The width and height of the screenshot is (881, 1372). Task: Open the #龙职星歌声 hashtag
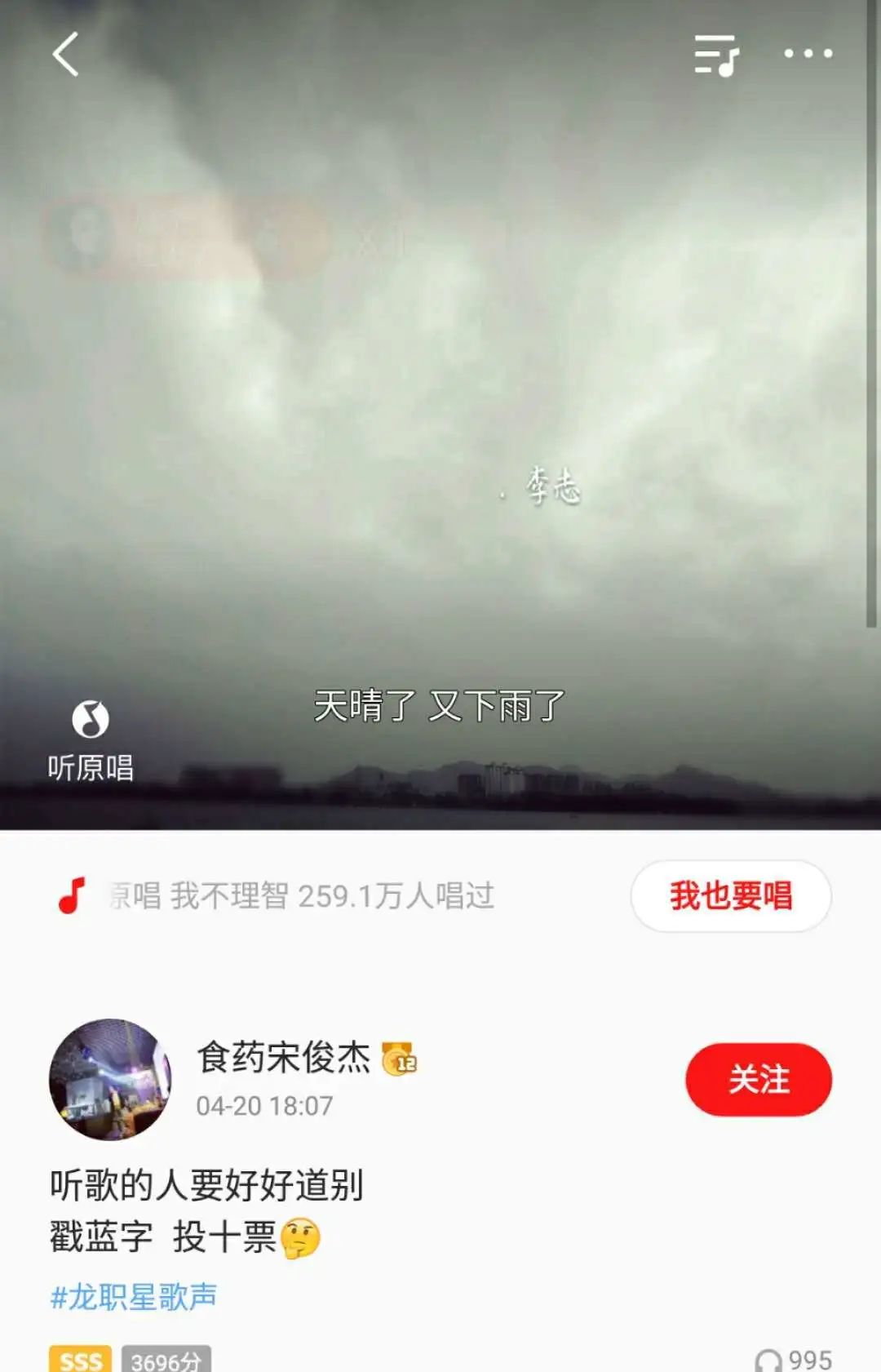tap(135, 1296)
